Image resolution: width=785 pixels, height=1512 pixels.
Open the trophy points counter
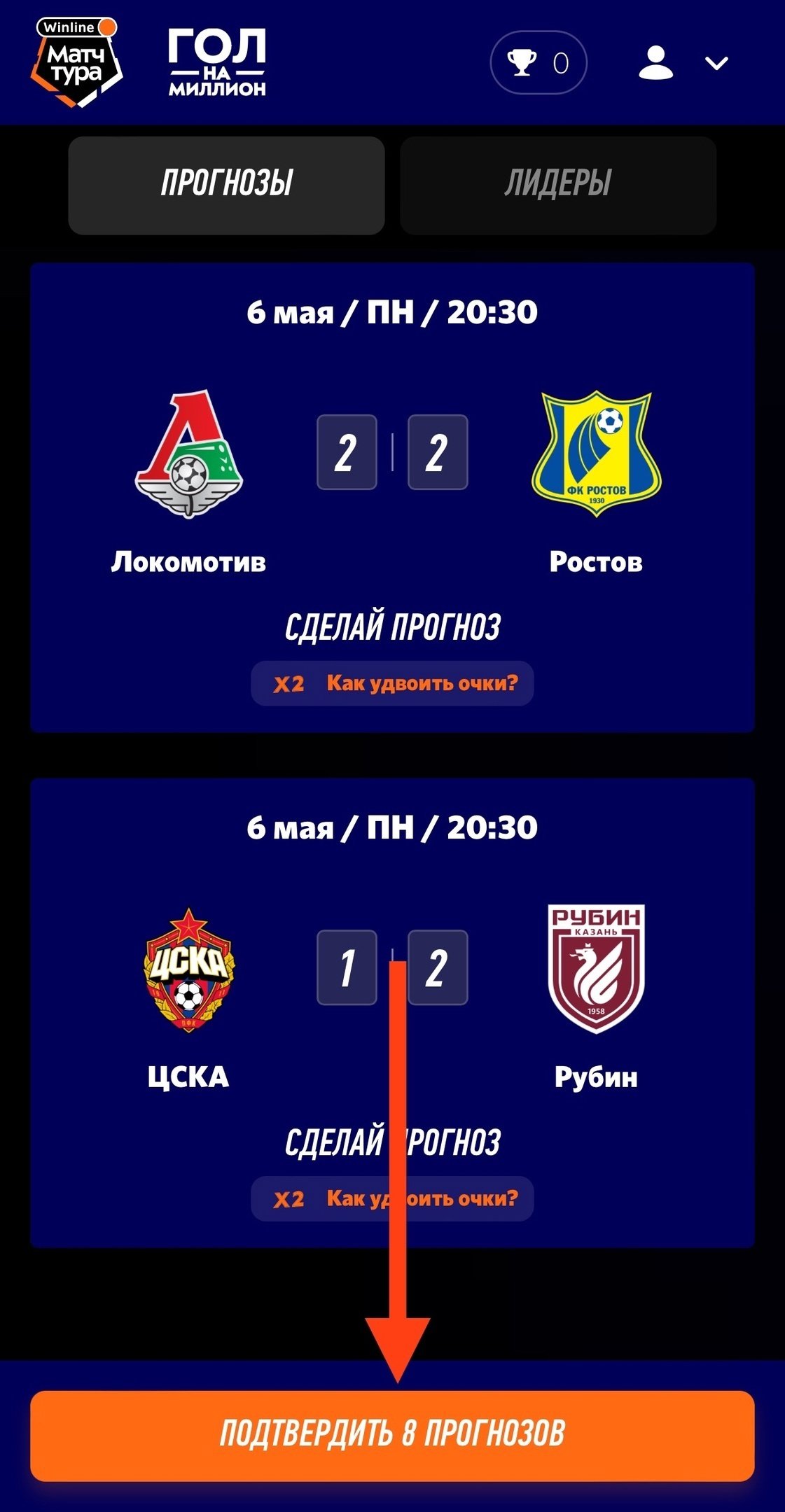[538, 64]
